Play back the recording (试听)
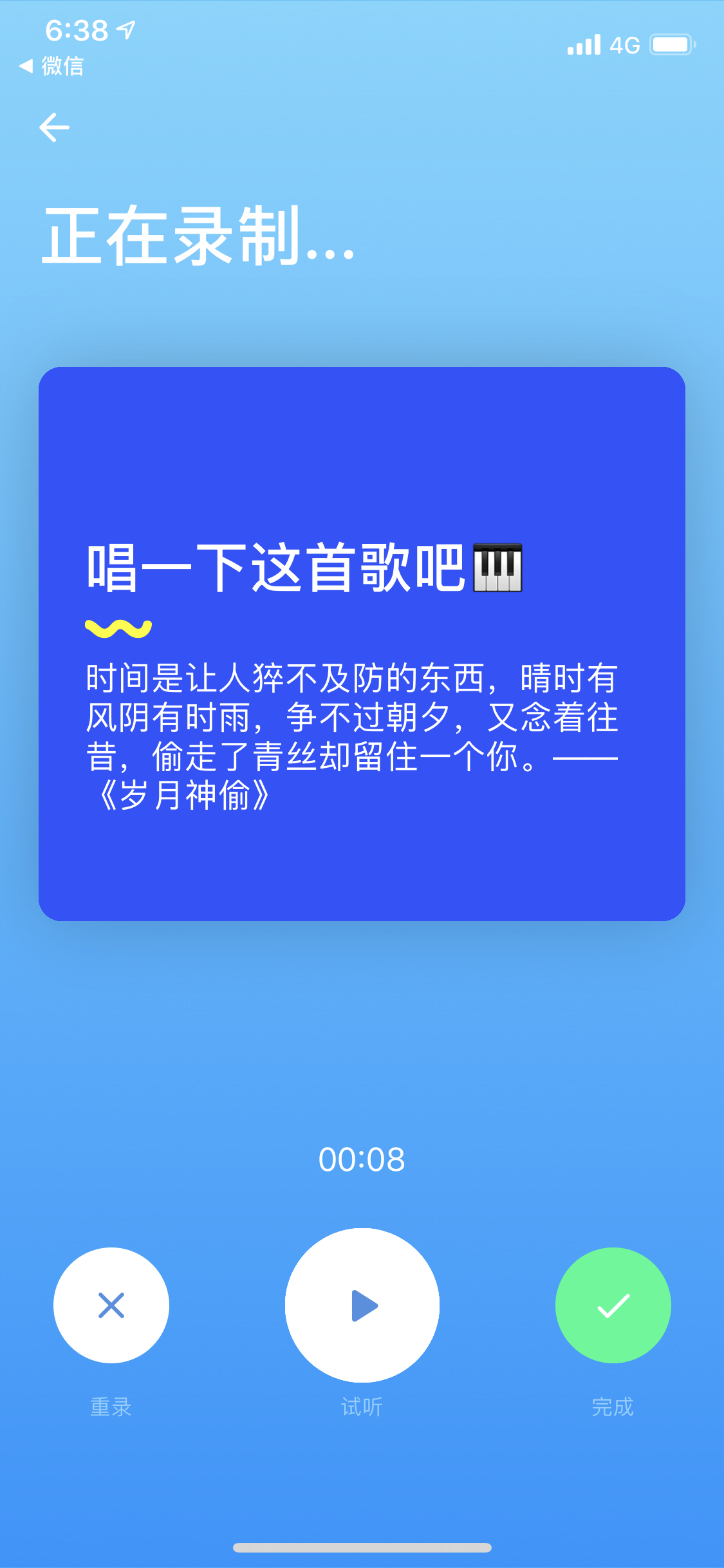Viewport: 724px width, 1568px height. tap(362, 1305)
